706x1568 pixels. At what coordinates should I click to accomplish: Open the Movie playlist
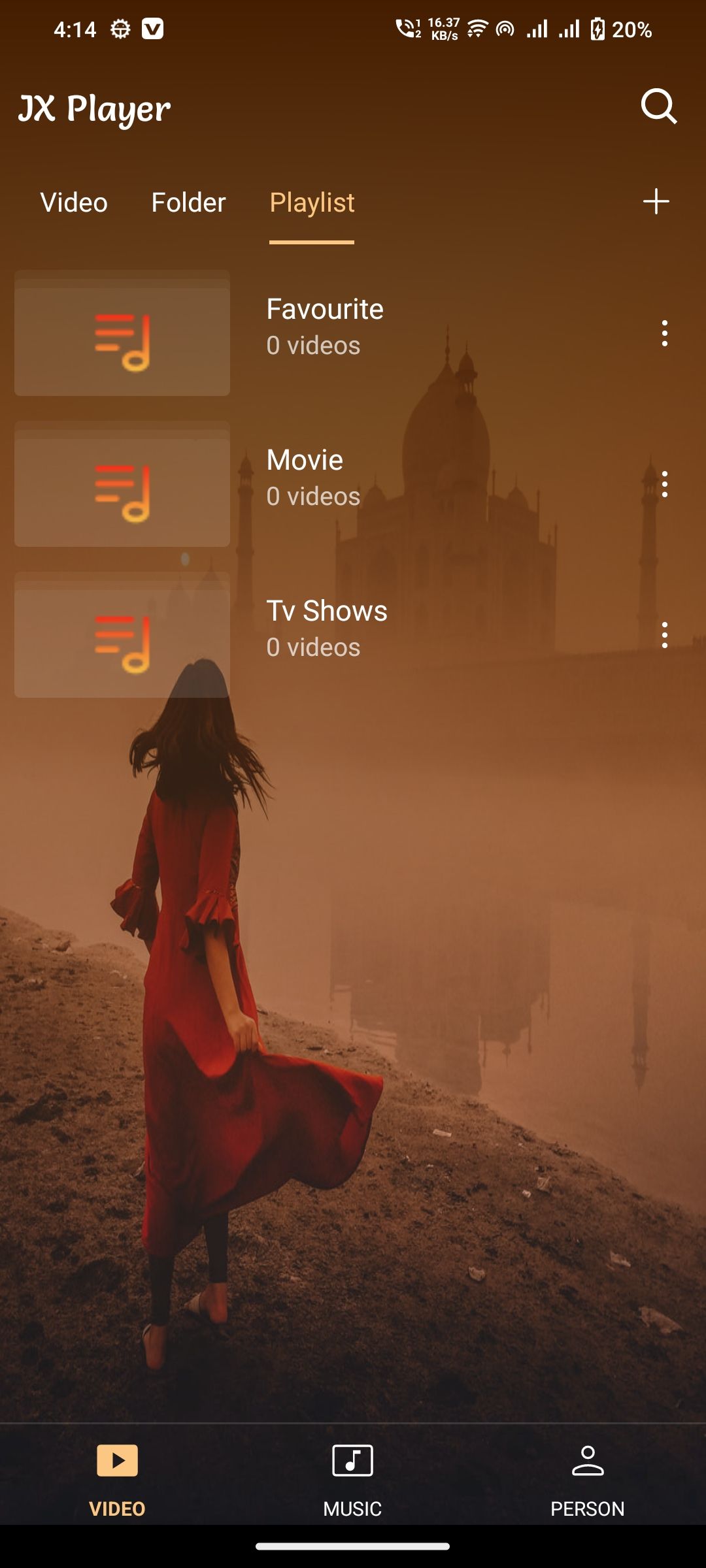(305, 478)
